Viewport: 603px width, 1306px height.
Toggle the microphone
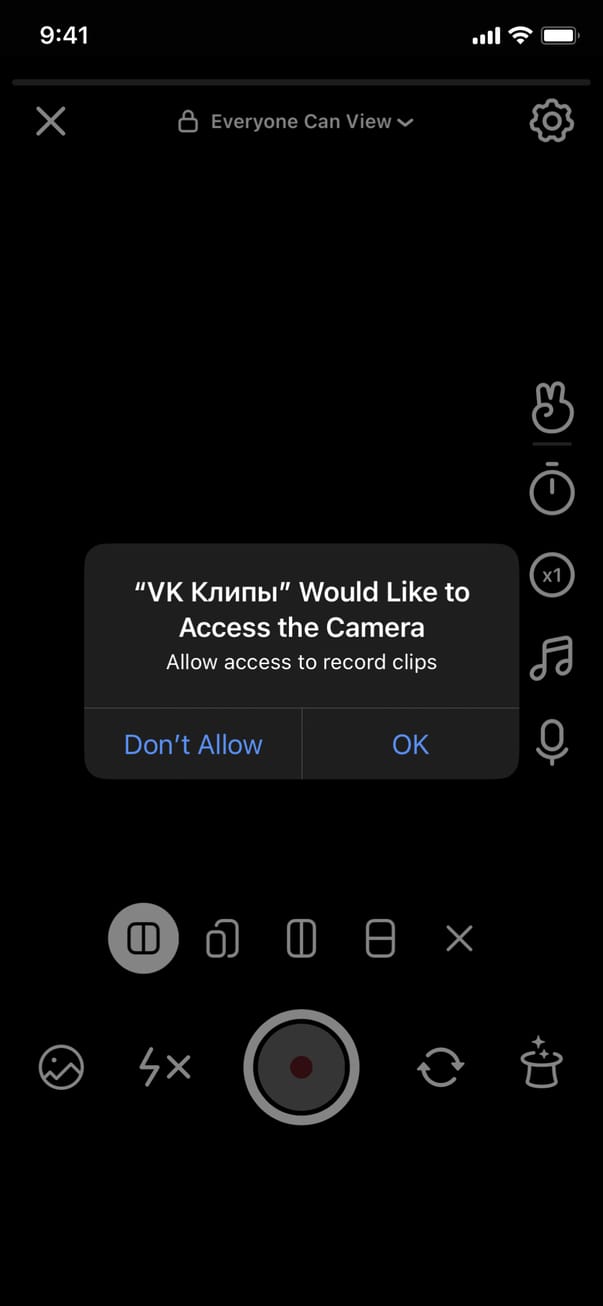tap(551, 742)
